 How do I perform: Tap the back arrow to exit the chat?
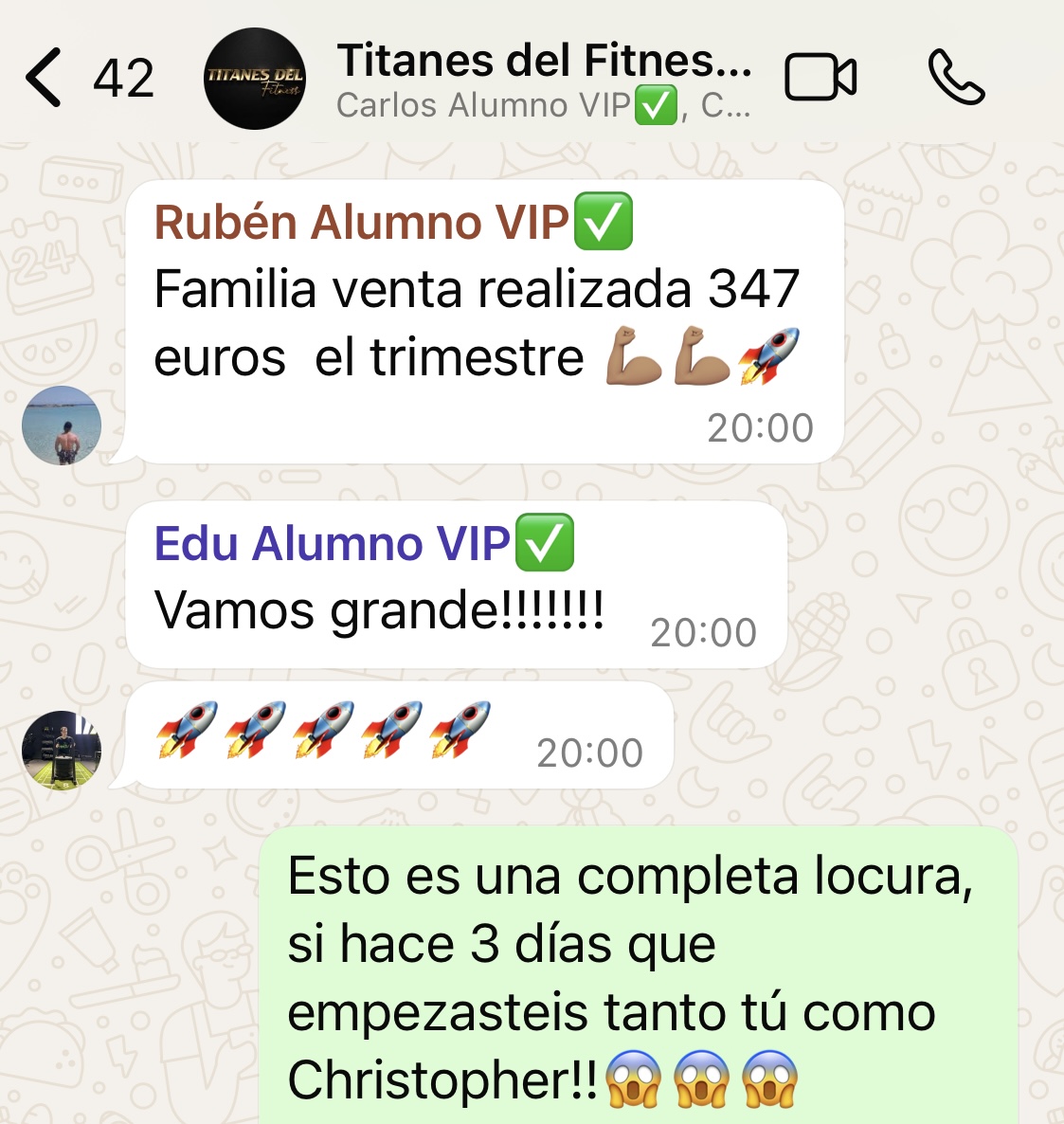coord(42,78)
